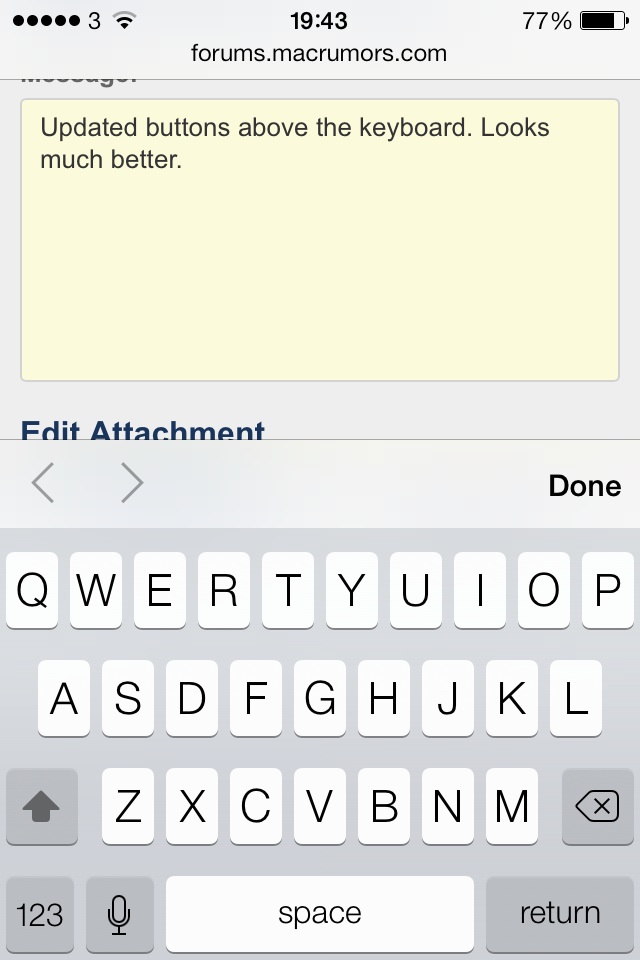
Task: Focus the message text area
Action: pyautogui.click(x=320, y=260)
